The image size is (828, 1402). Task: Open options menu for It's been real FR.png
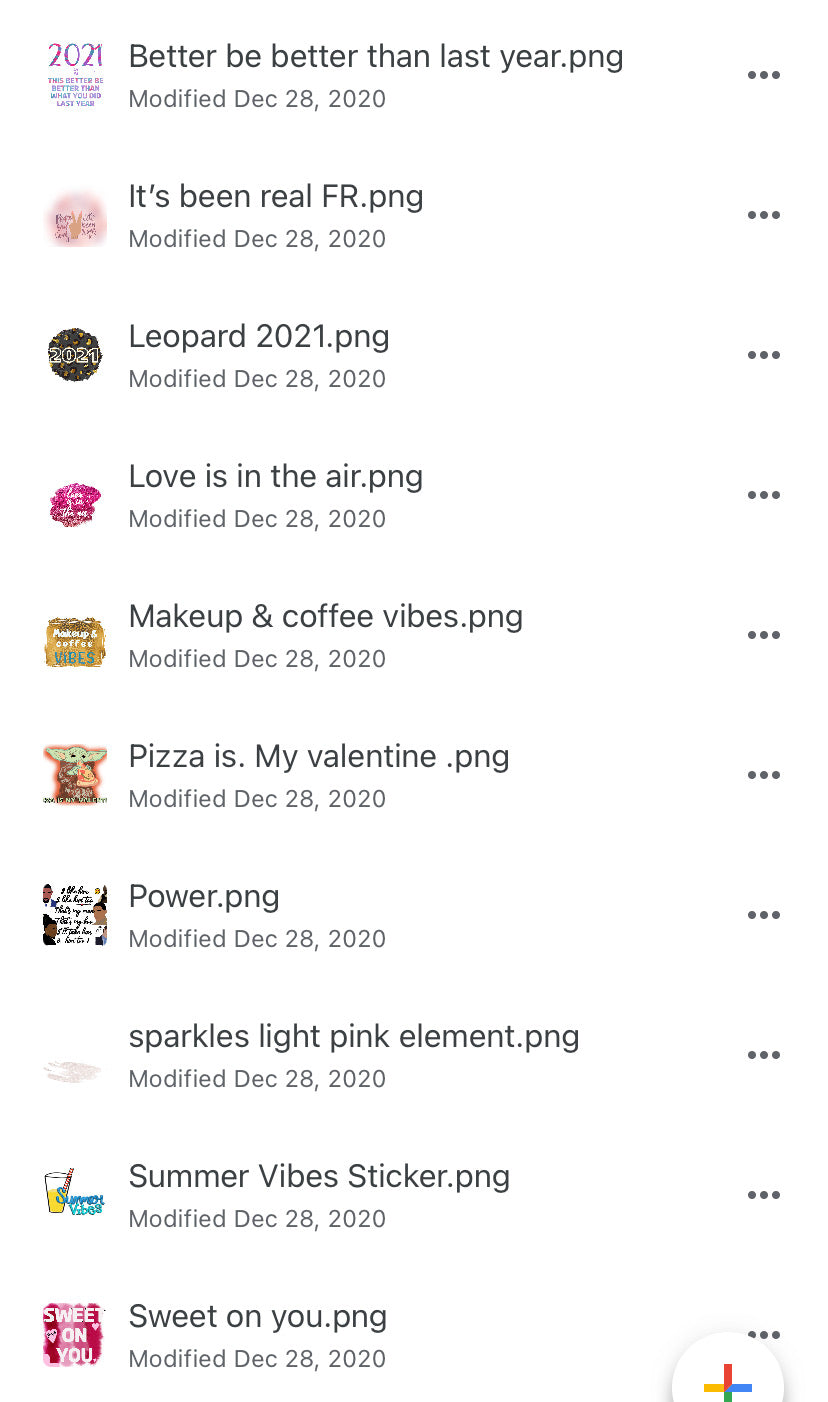(764, 215)
